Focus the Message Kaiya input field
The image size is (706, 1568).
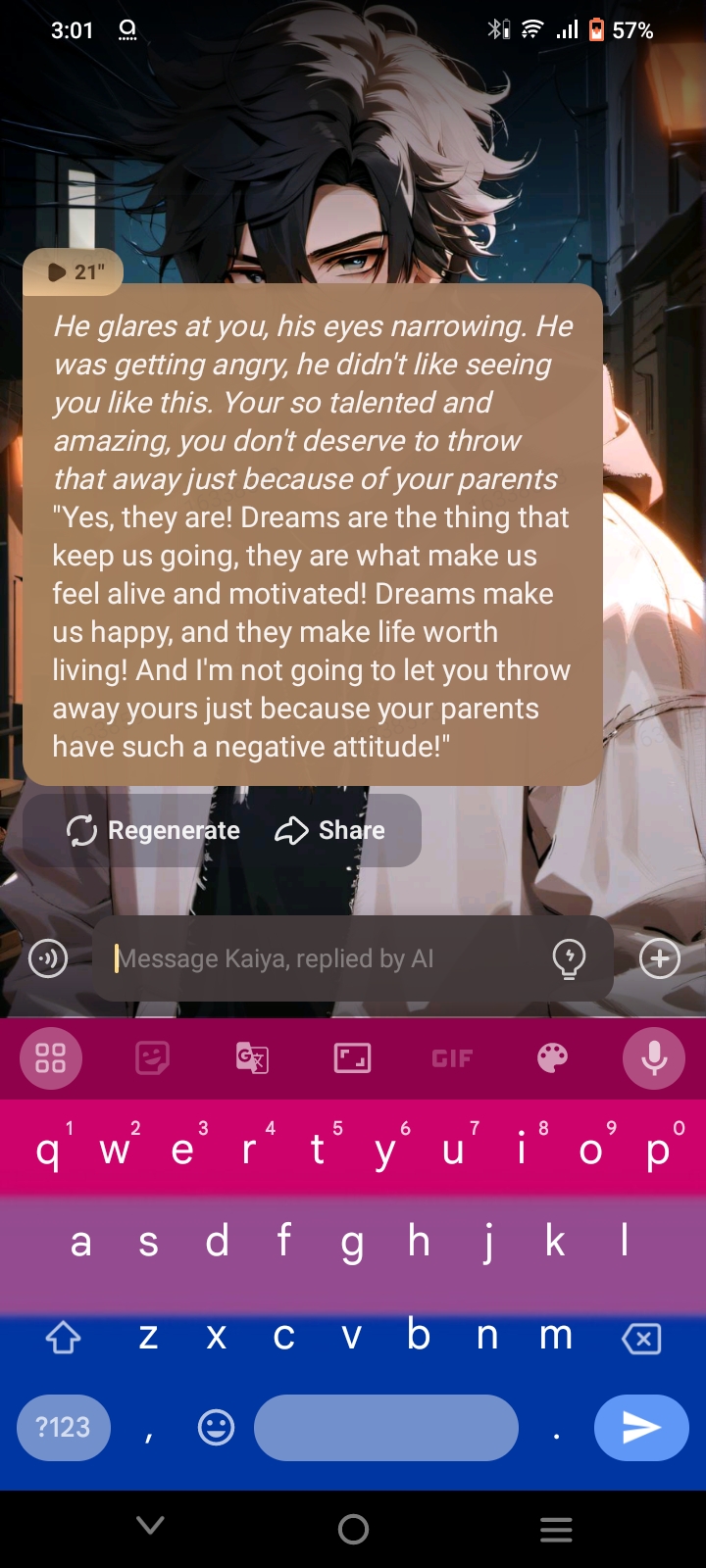click(324, 958)
